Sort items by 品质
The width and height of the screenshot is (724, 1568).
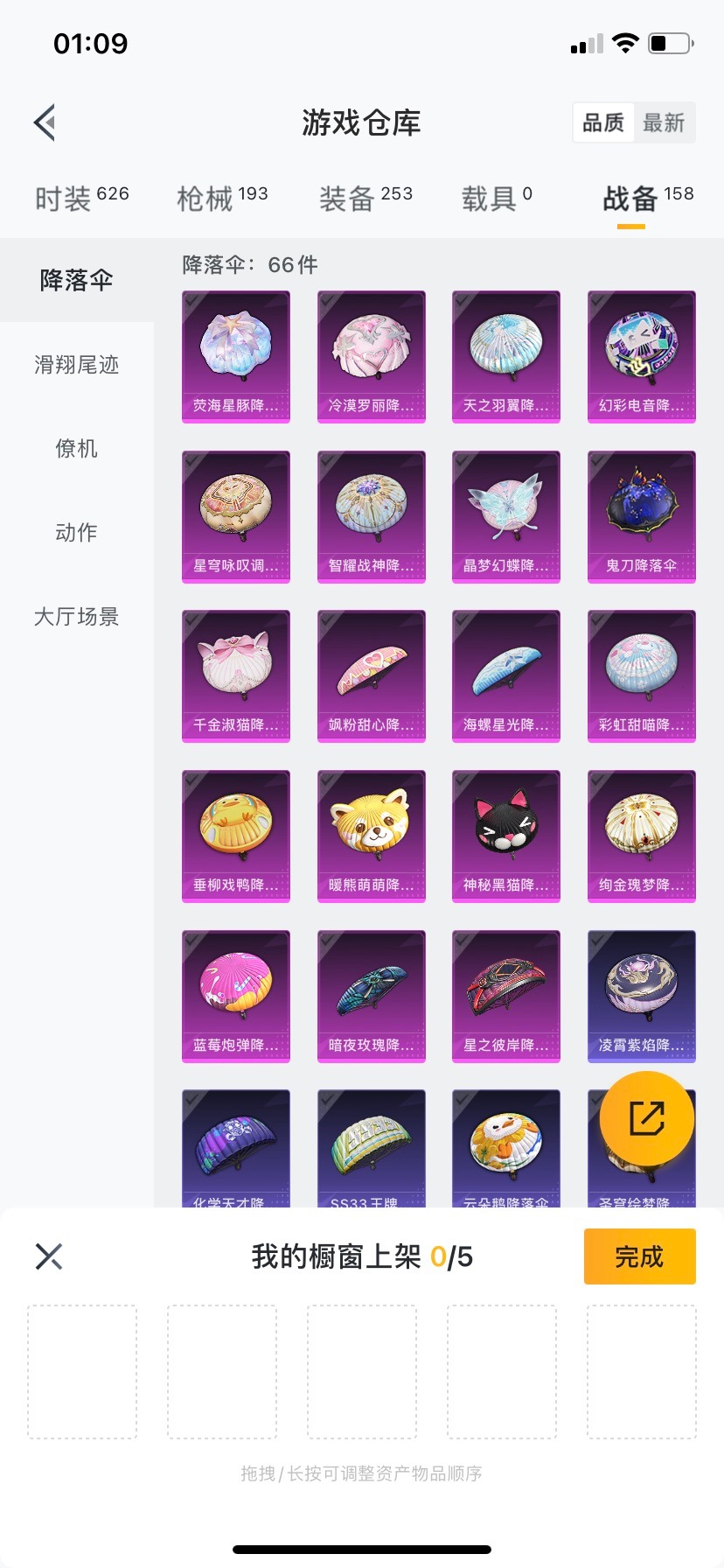point(603,122)
